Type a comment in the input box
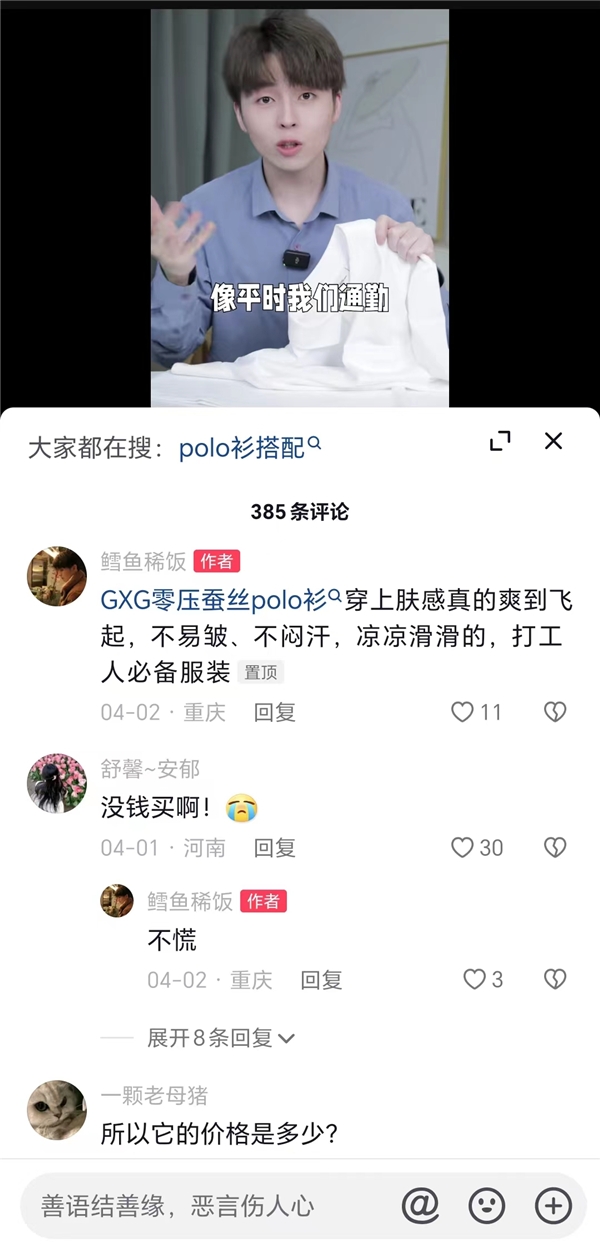 (200, 1205)
